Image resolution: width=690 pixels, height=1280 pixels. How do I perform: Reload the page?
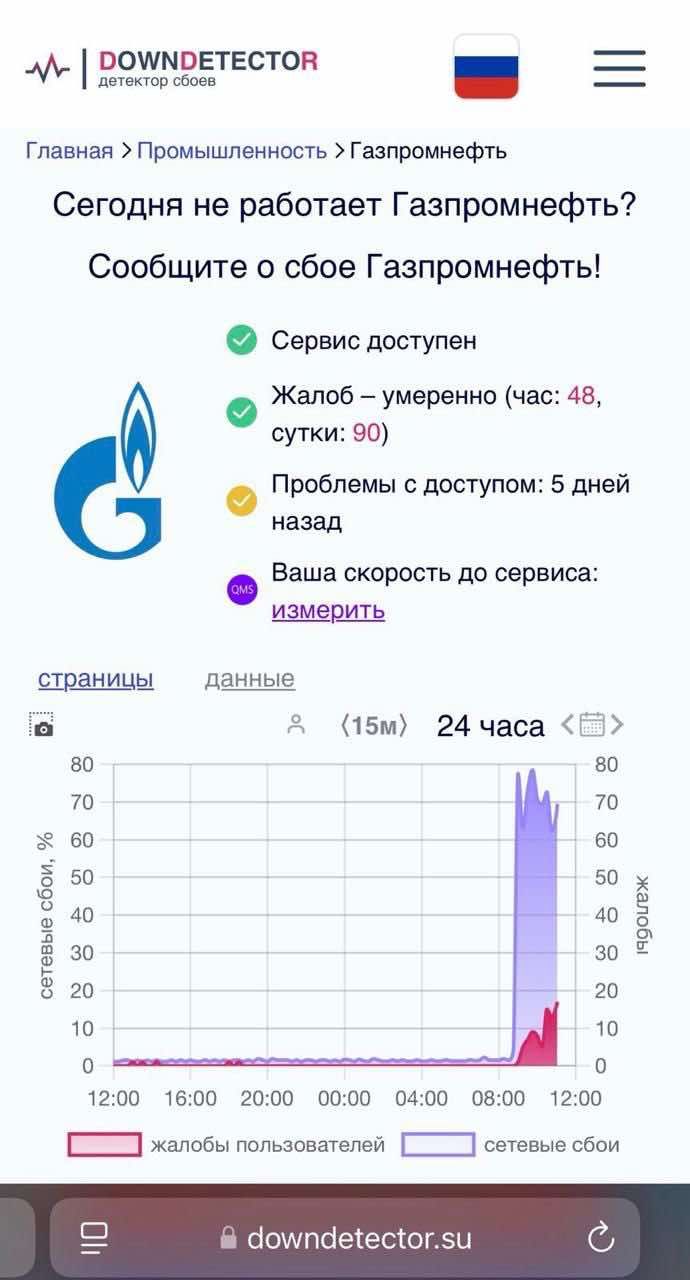tap(601, 1238)
